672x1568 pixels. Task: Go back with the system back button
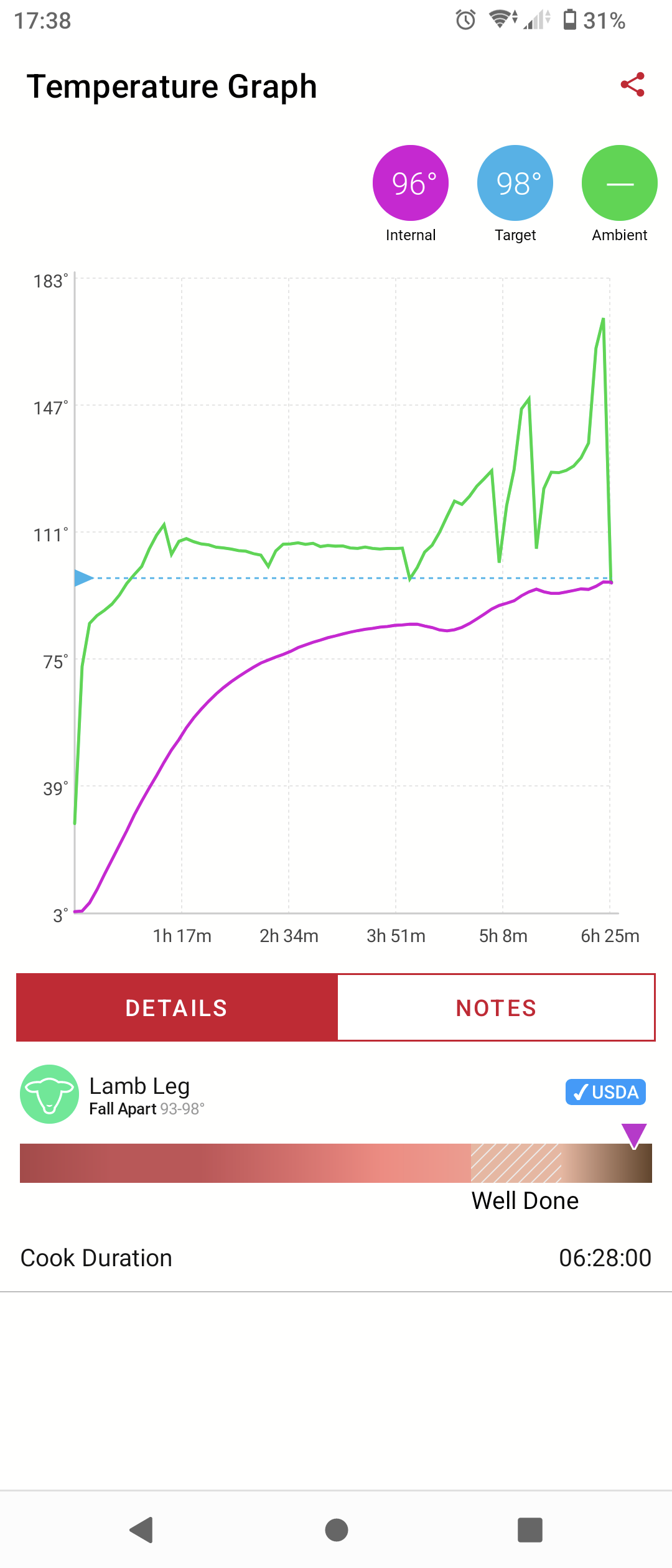[142, 1529]
